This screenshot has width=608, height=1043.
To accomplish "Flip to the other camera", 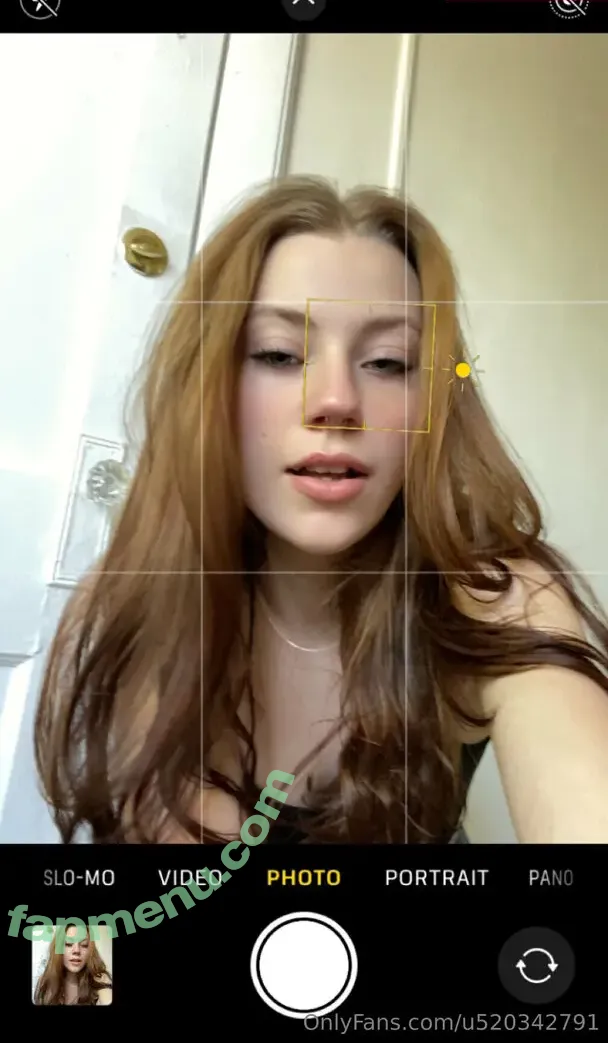I will click(536, 965).
